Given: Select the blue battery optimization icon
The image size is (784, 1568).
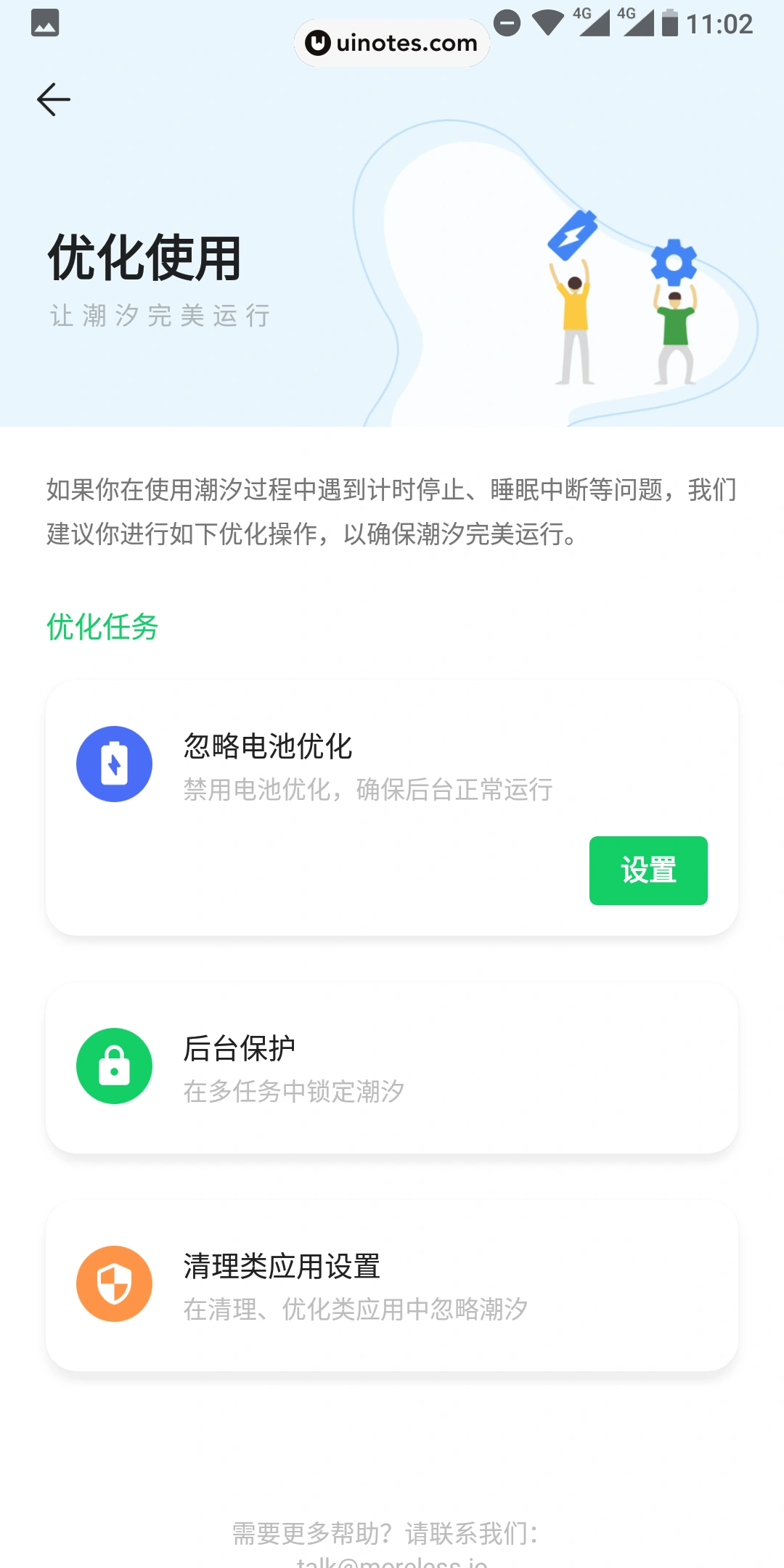Looking at the screenshot, I should tap(114, 764).
